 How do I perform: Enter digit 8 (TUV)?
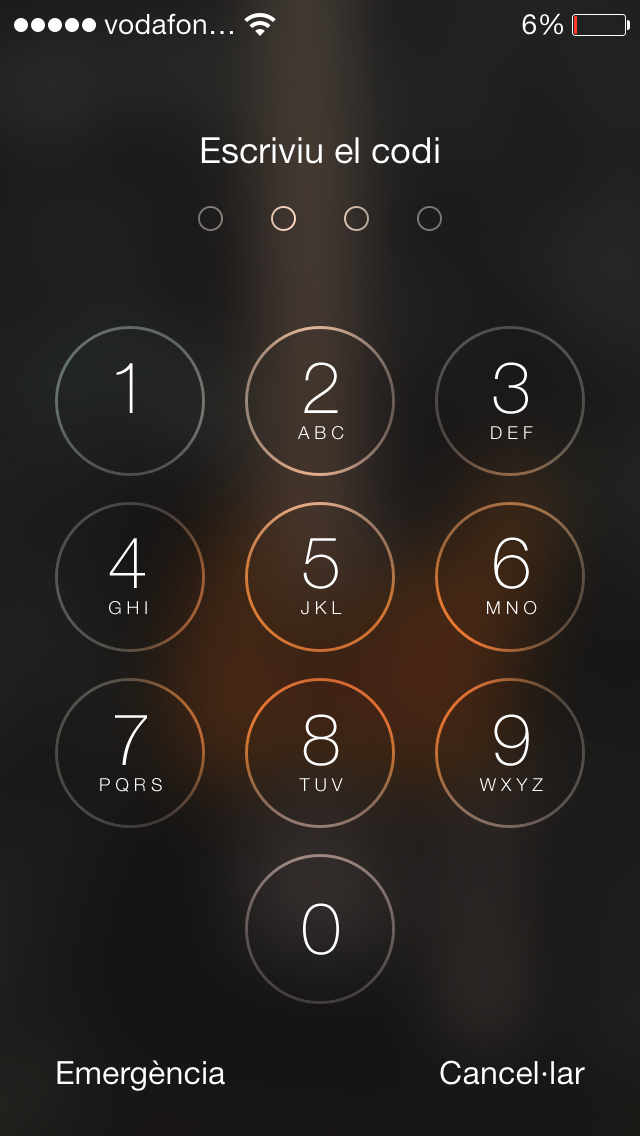tap(320, 753)
